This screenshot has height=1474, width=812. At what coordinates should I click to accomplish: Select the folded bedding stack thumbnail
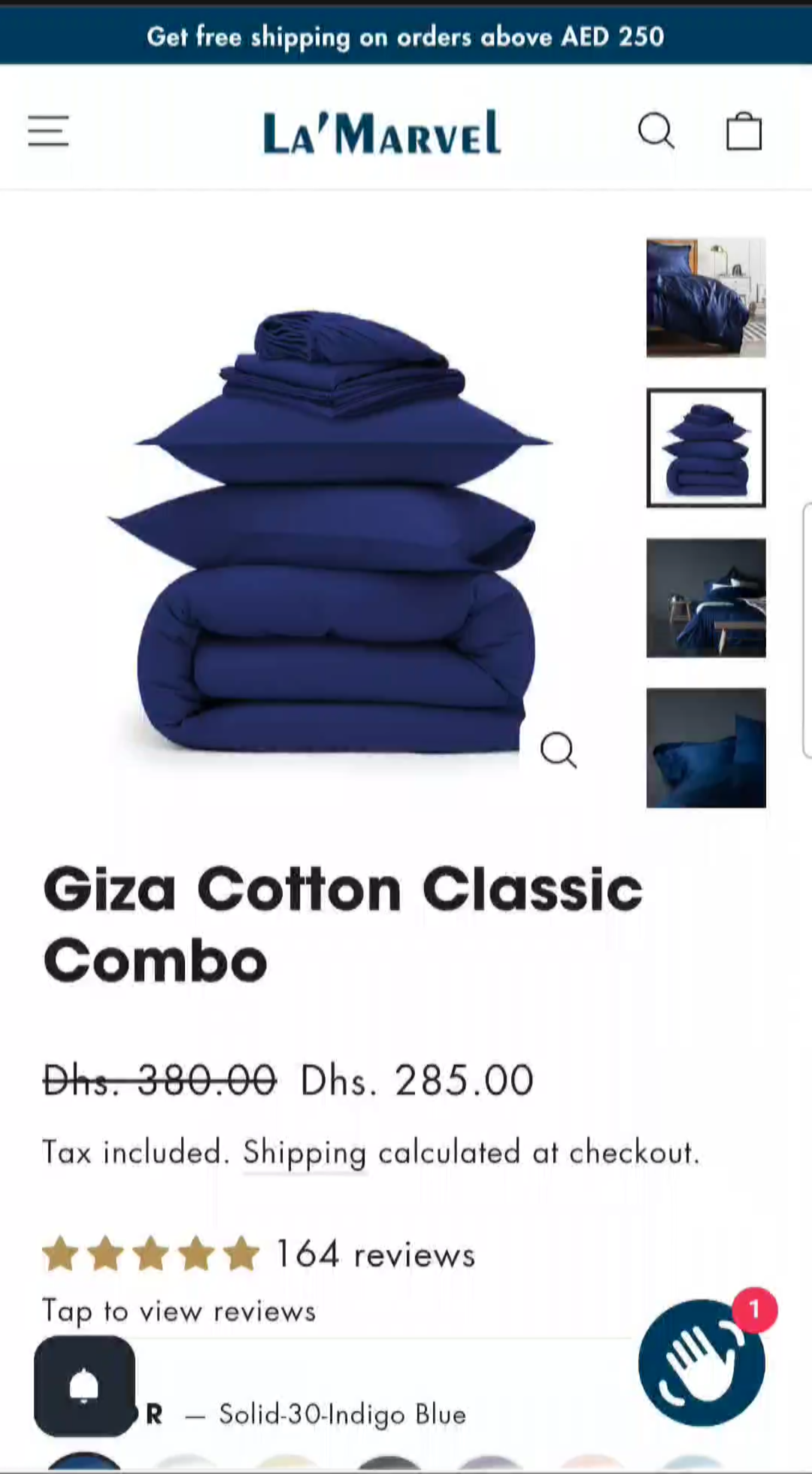click(706, 448)
